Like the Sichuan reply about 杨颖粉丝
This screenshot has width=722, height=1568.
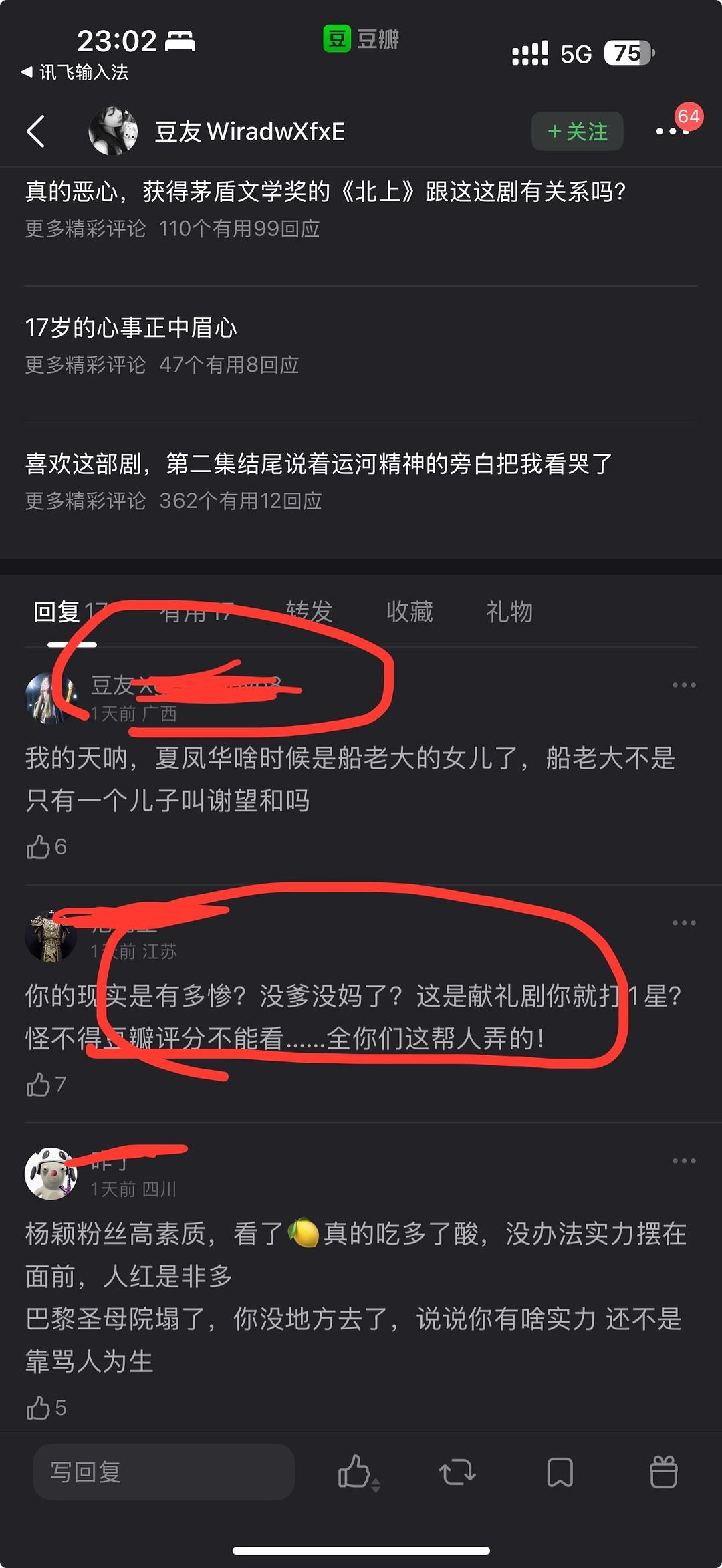tap(39, 1408)
